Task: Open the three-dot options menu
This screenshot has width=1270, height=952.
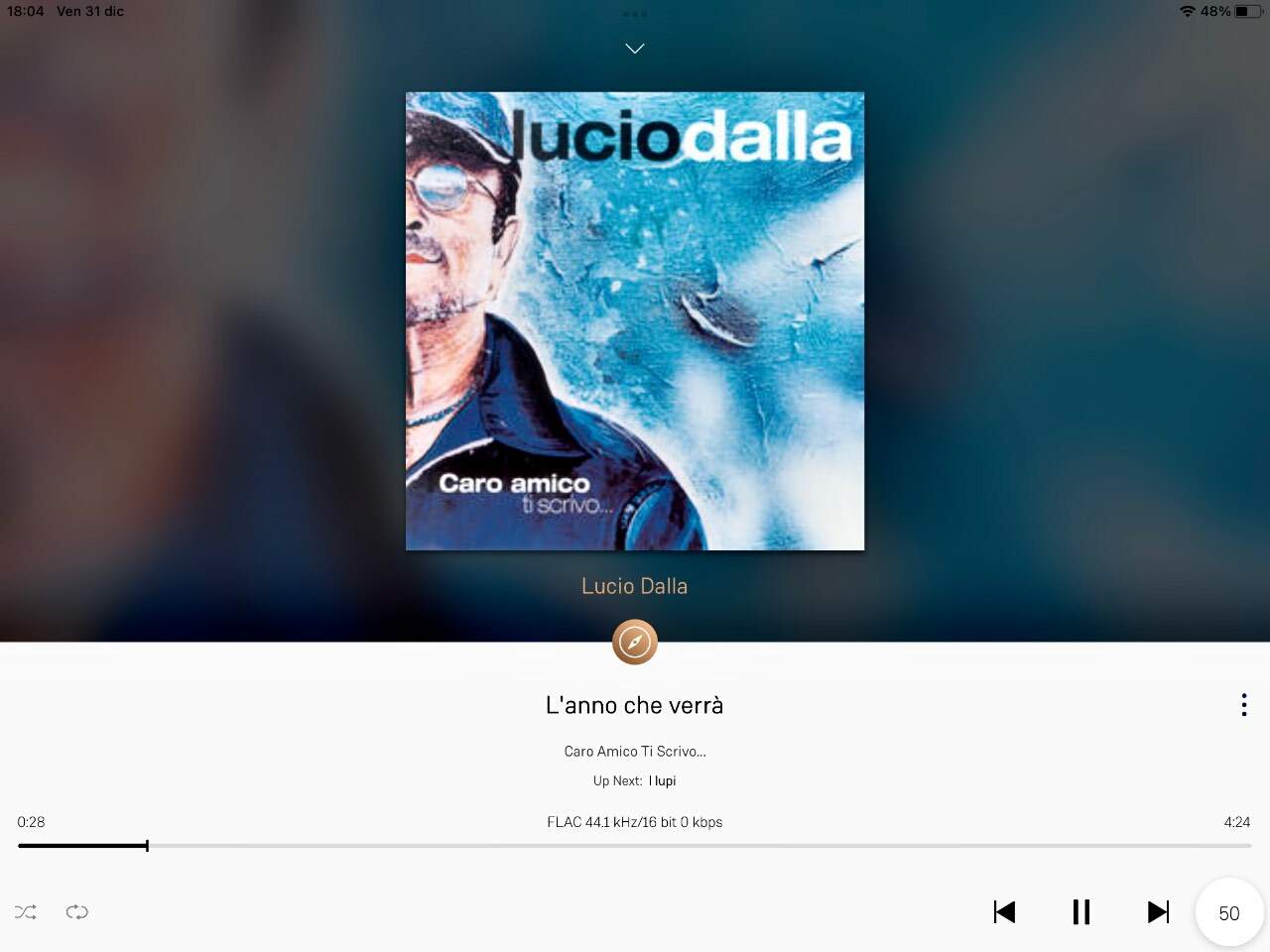Action: 1243,705
